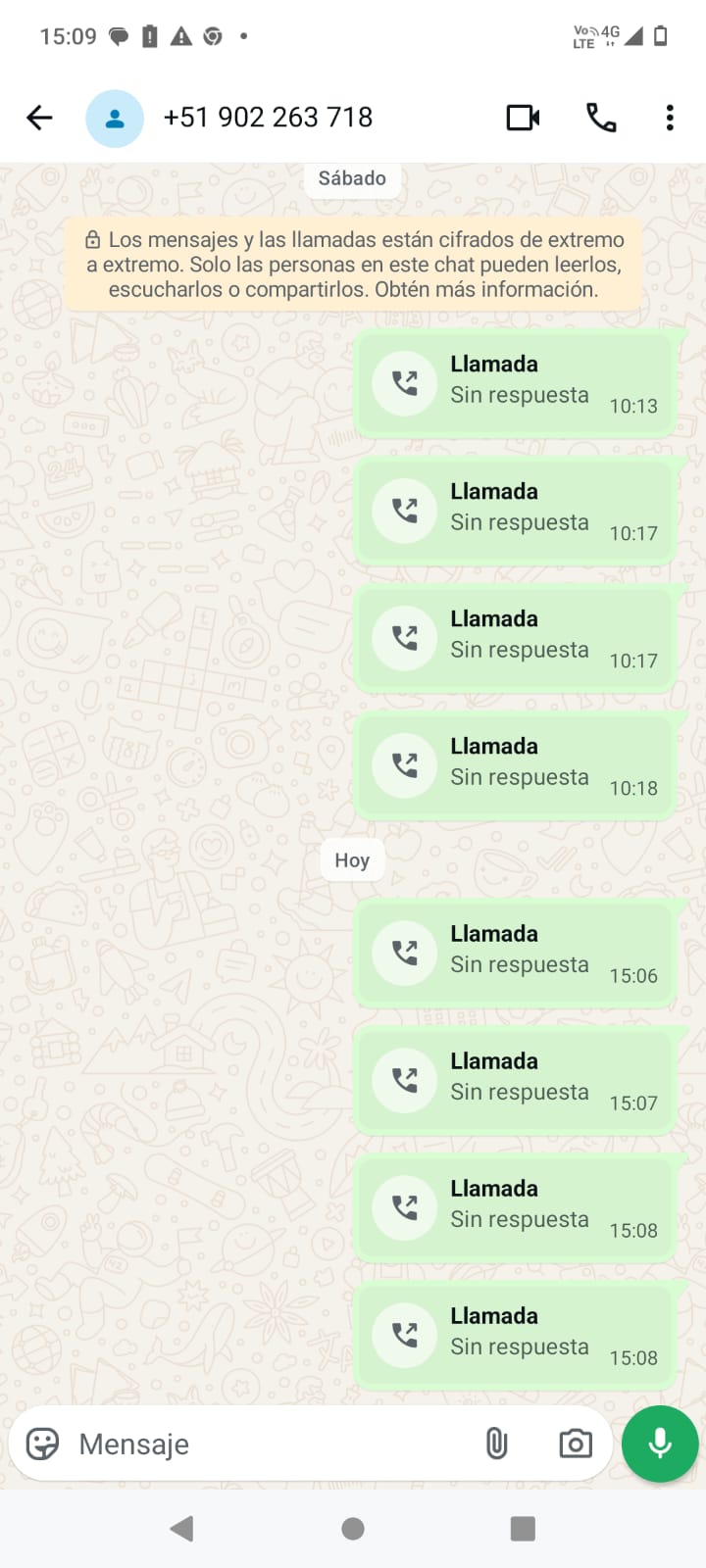
Task: Open recent apps from the navigation bar
Action: point(523,1529)
